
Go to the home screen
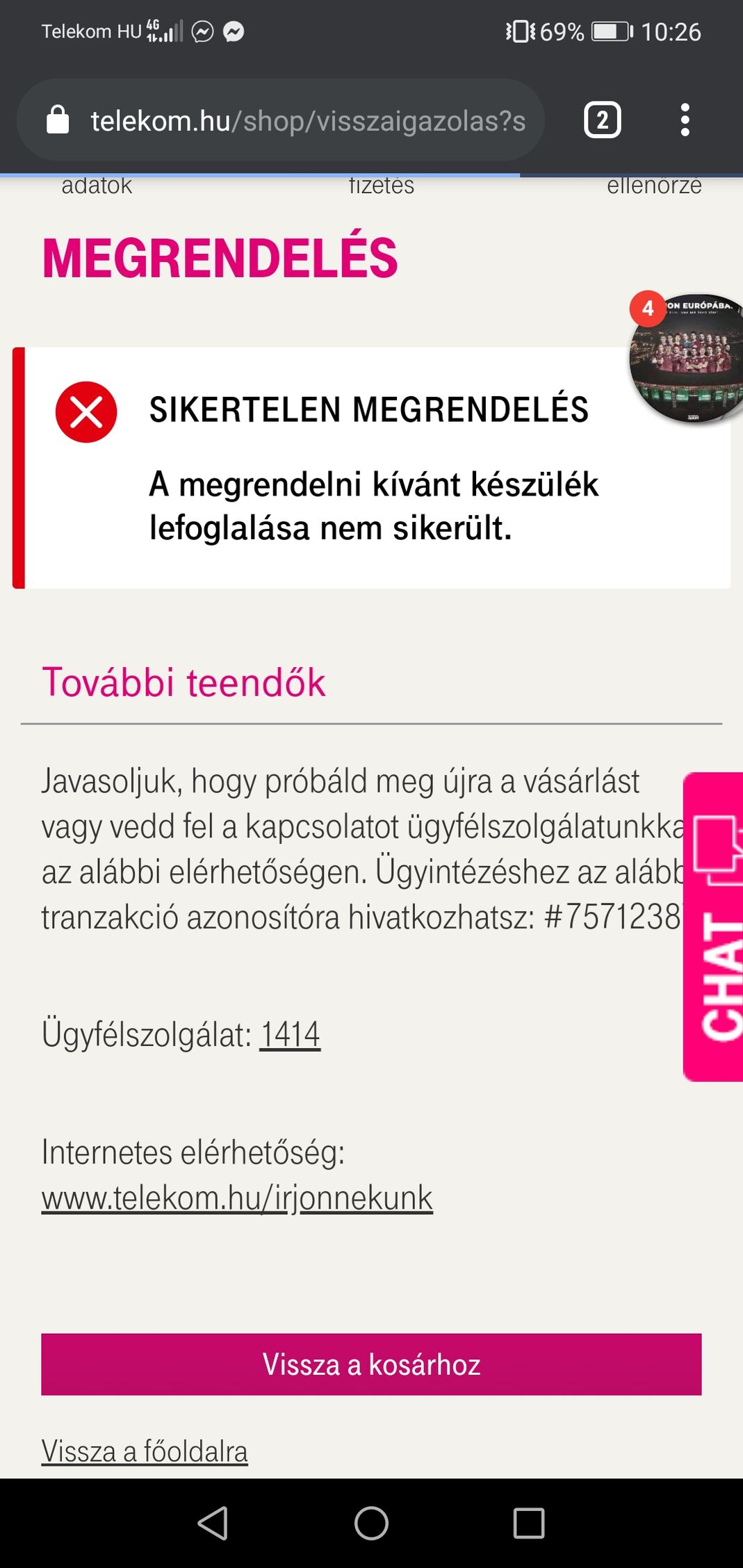pos(371,1524)
